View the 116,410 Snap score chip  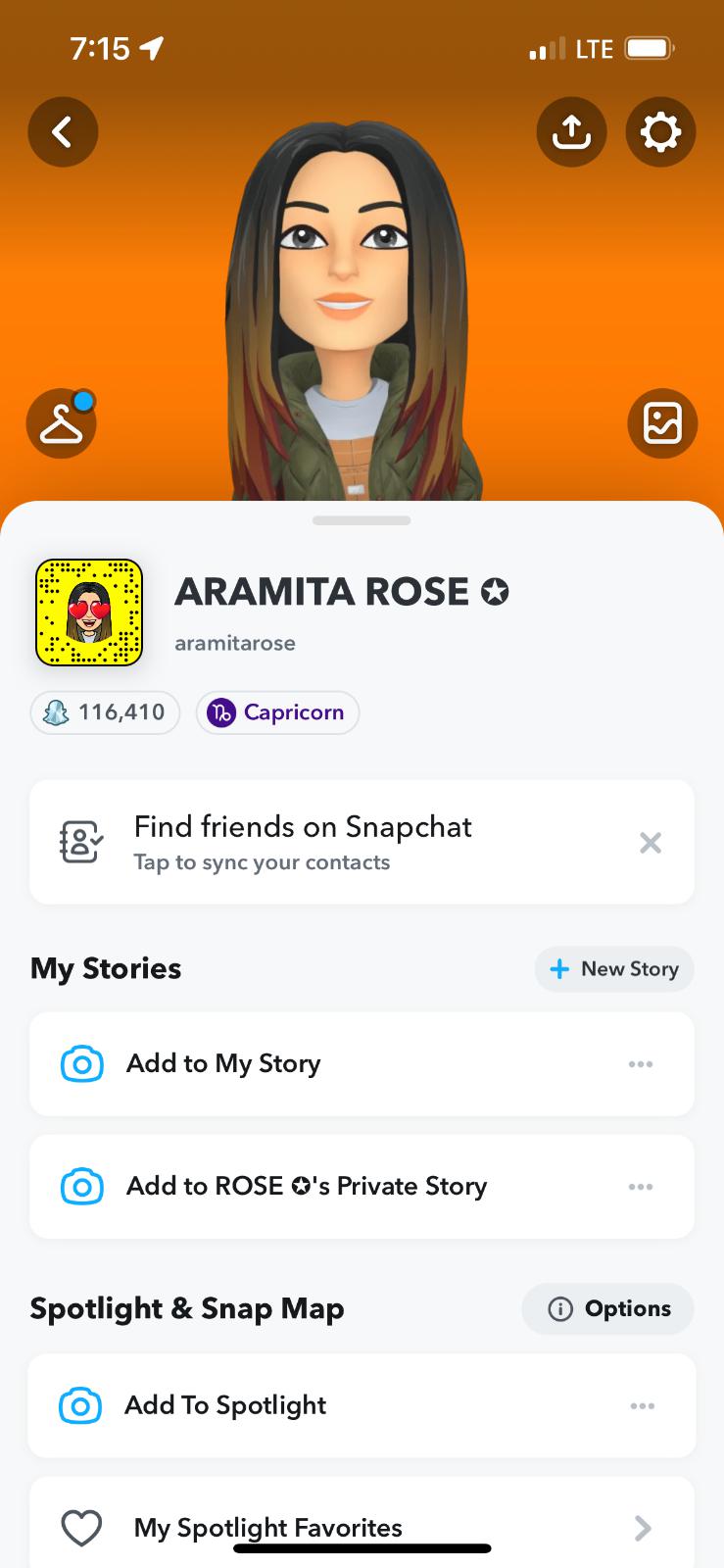(105, 712)
